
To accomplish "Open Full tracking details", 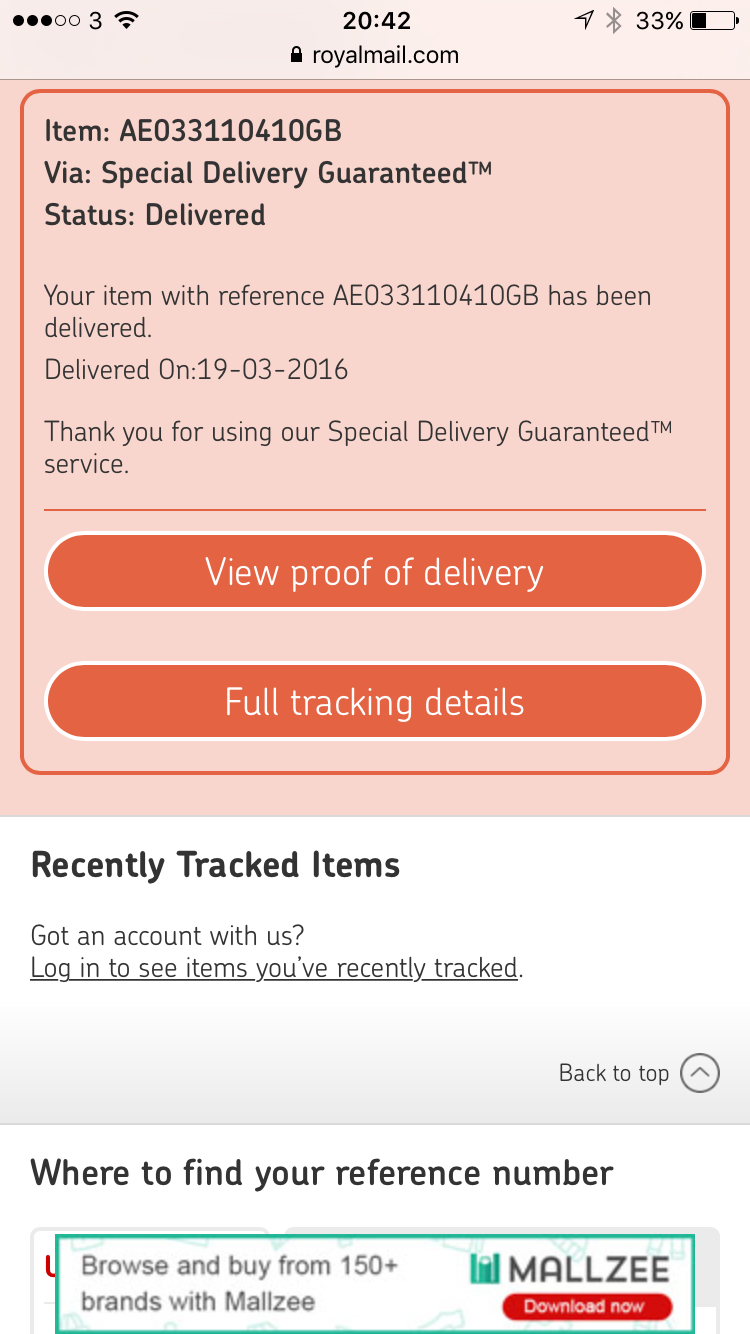I will (x=375, y=702).
